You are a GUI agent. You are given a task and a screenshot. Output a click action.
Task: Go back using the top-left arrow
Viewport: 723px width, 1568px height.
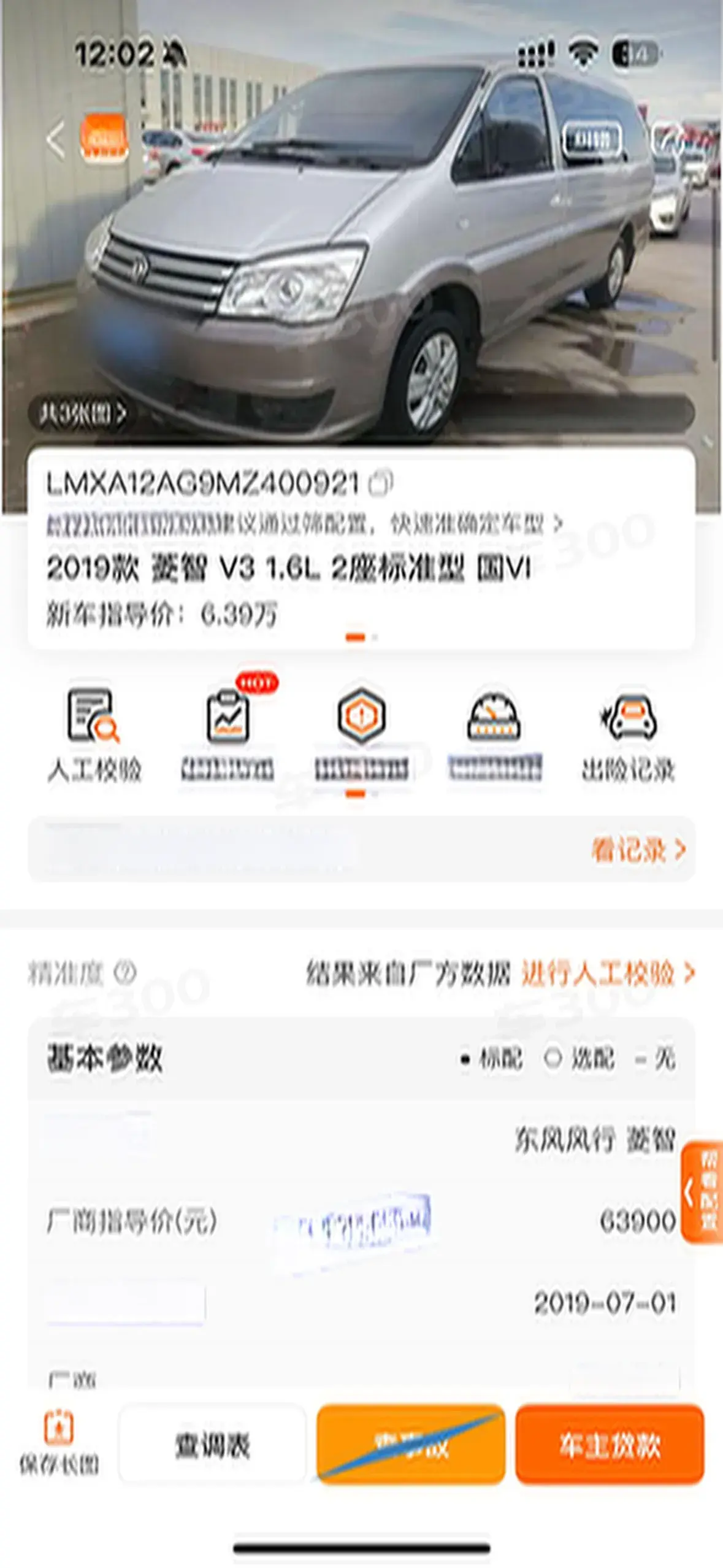(56, 140)
